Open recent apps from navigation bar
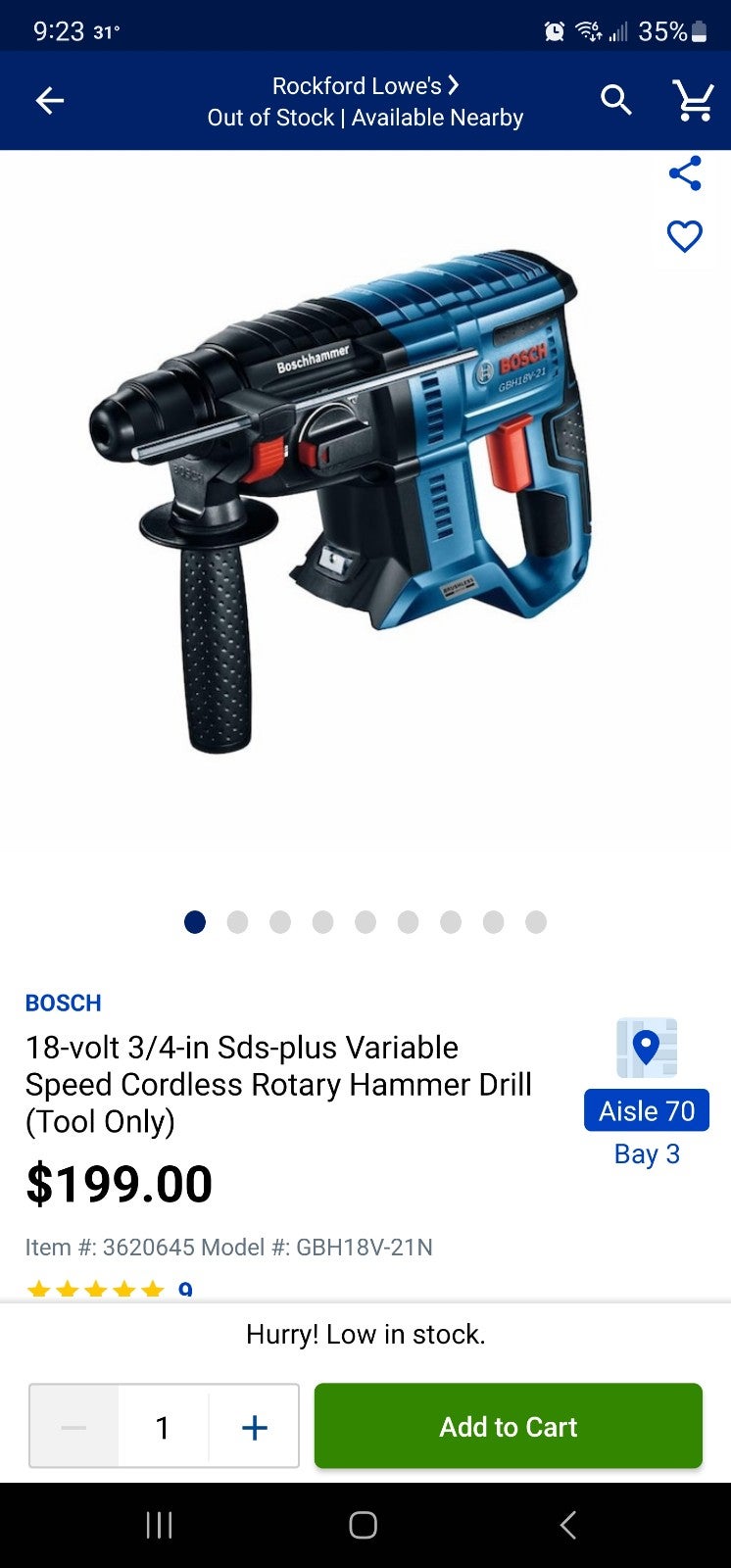The width and height of the screenshot is (731, 1568). click(x=159, y=1525)
